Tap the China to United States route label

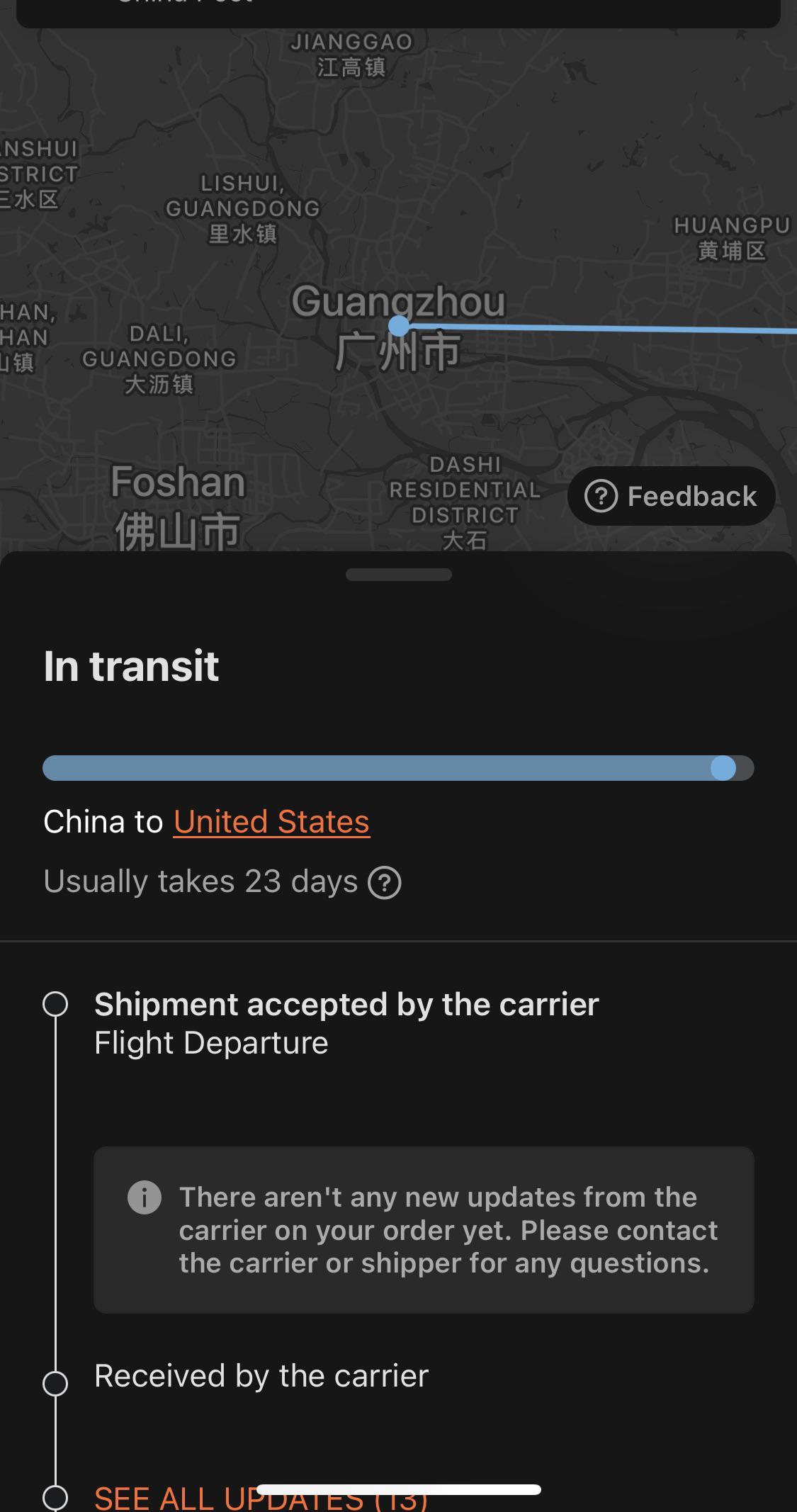tap(205, 821)
